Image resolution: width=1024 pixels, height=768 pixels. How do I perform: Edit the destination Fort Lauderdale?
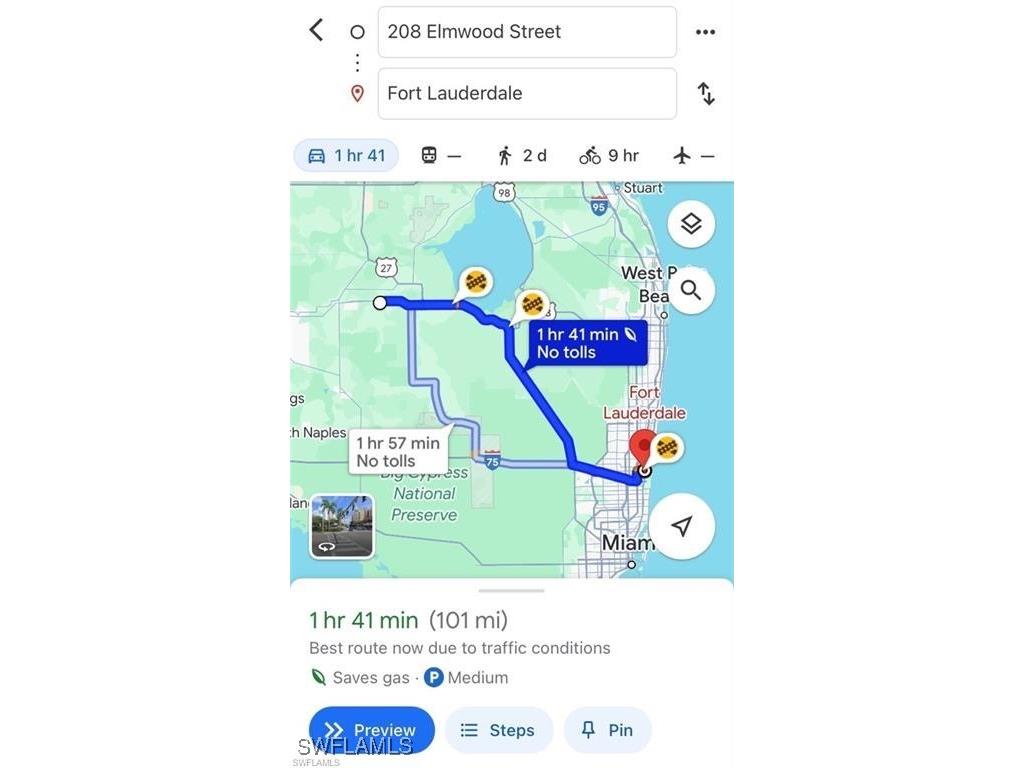click(x=527, y=94)
